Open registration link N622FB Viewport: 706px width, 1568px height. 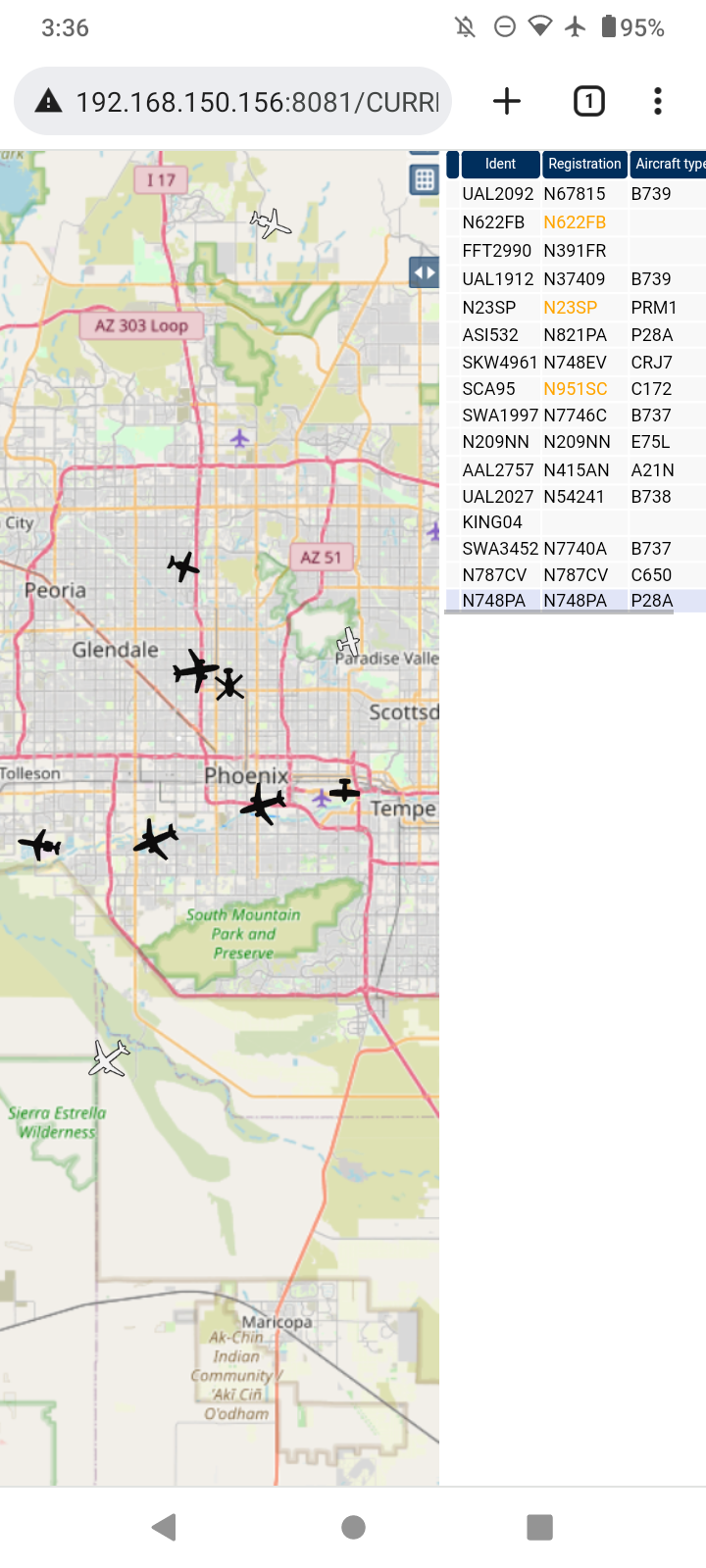coord(575,222)
